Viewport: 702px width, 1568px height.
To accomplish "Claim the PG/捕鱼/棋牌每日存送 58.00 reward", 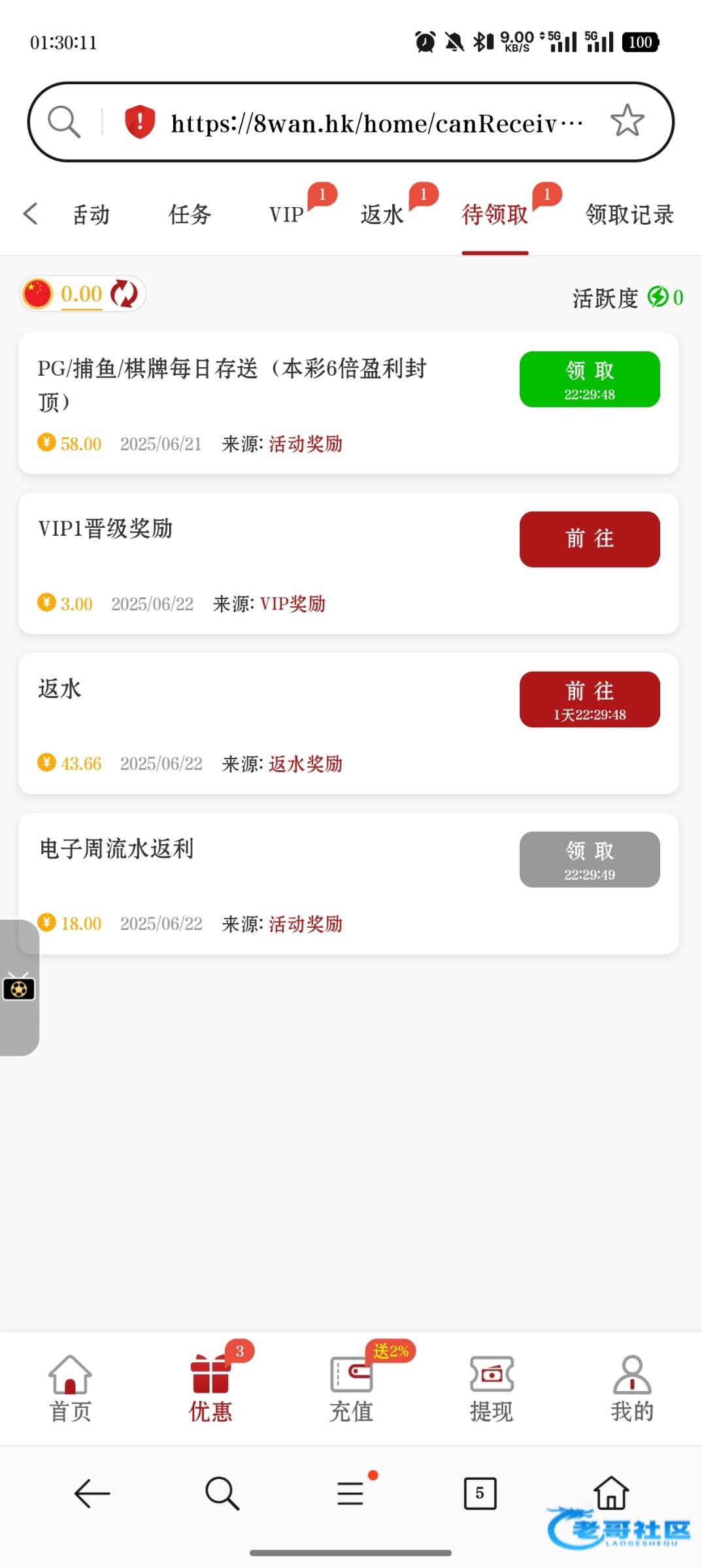I will coord(590,380).
